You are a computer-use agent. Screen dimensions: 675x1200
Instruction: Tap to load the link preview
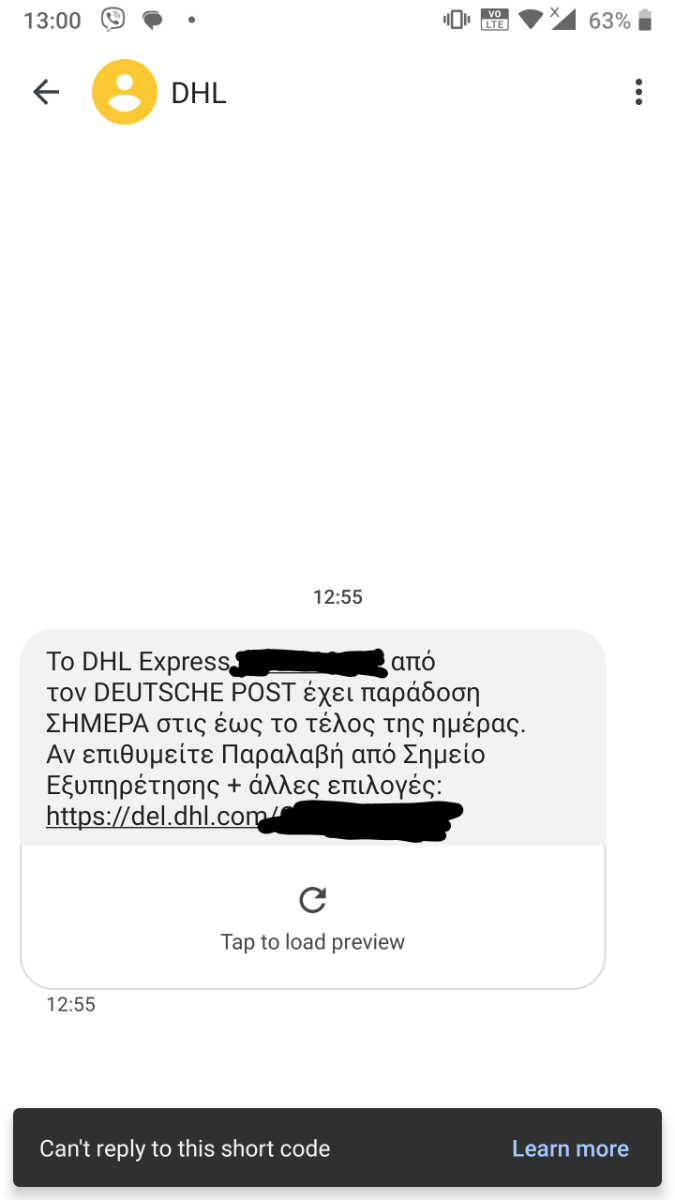point(313,917)
